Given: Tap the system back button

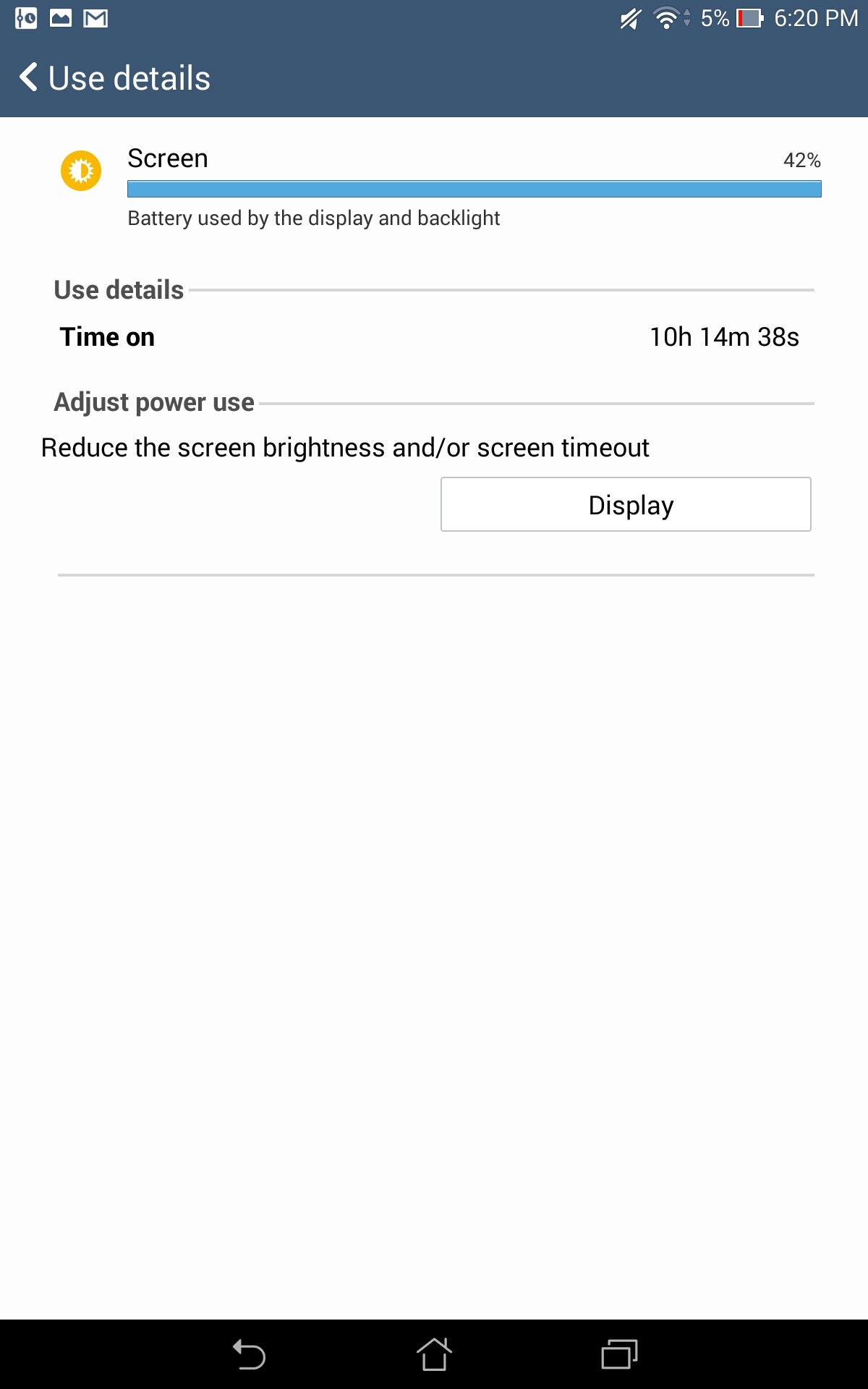Looking at the screenshot, I should pos(249,1354).
